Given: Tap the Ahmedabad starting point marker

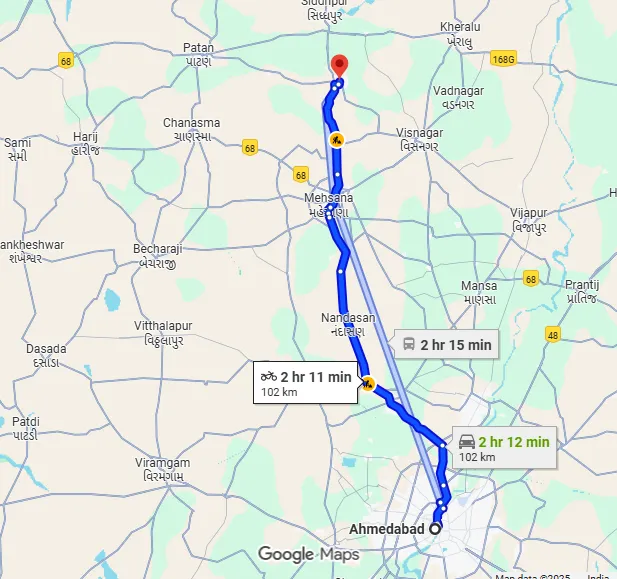Looking at the screenshot, I should pos(435,528).
